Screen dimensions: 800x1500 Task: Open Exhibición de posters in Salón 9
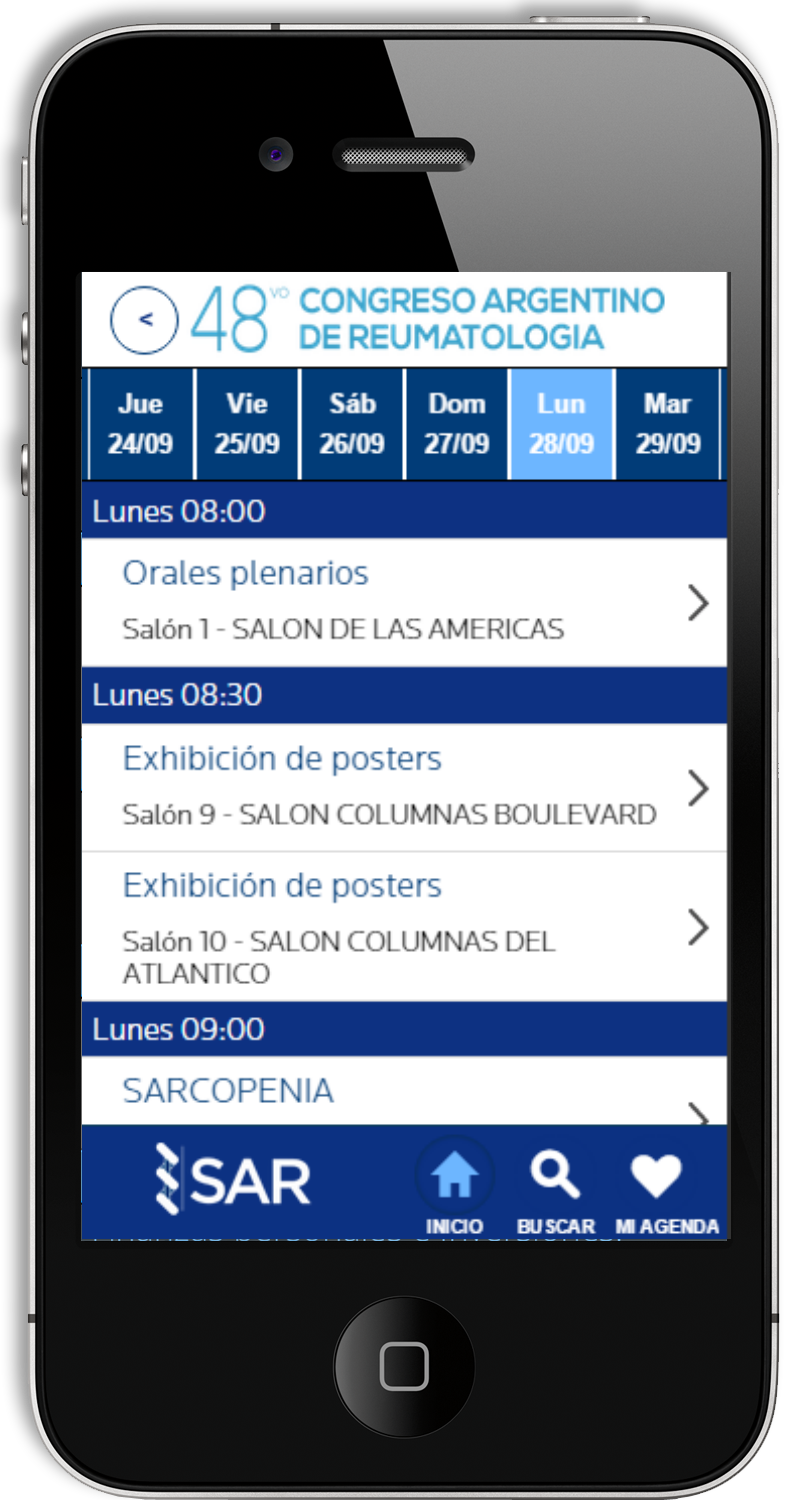[404, 788]
